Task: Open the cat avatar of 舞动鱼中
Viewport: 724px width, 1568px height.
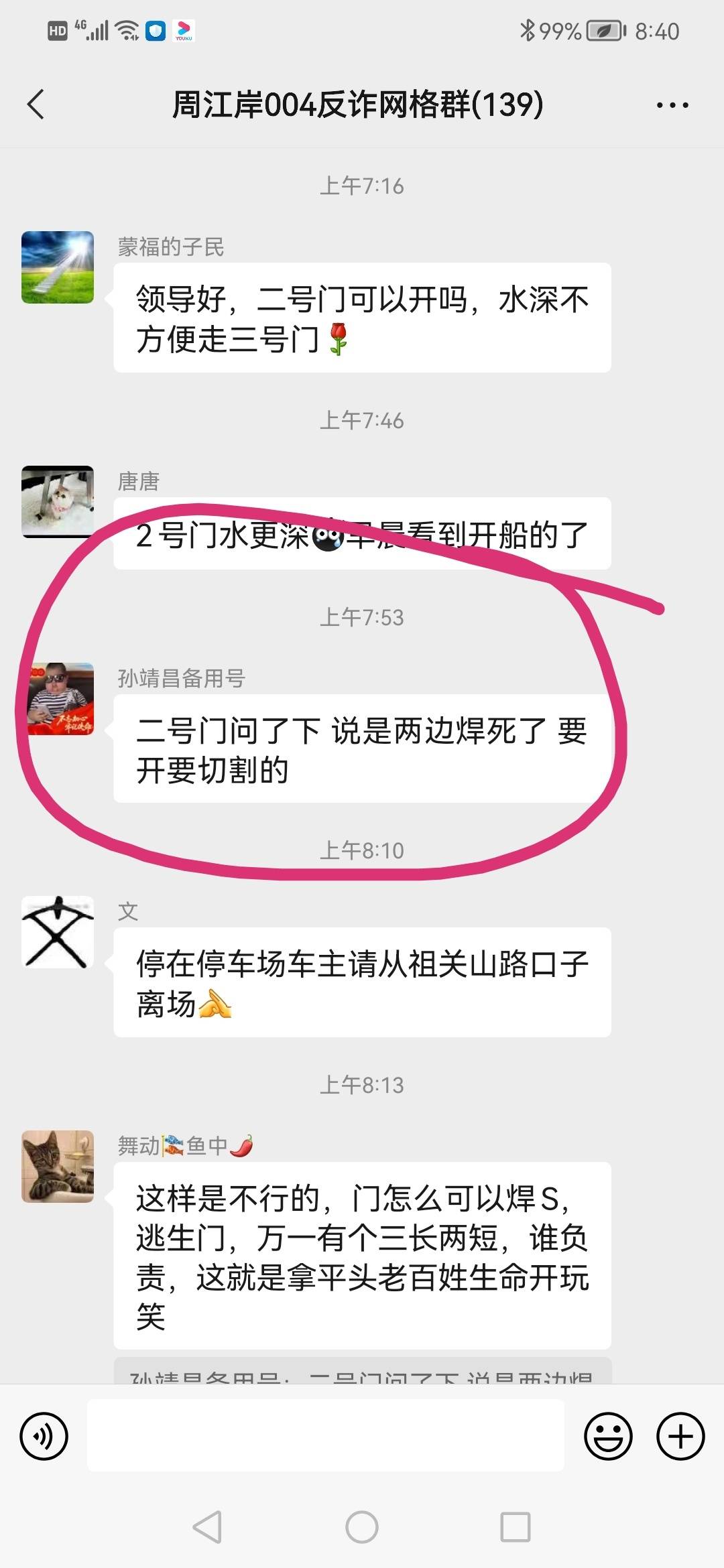Action: (x=58, y=1167)
